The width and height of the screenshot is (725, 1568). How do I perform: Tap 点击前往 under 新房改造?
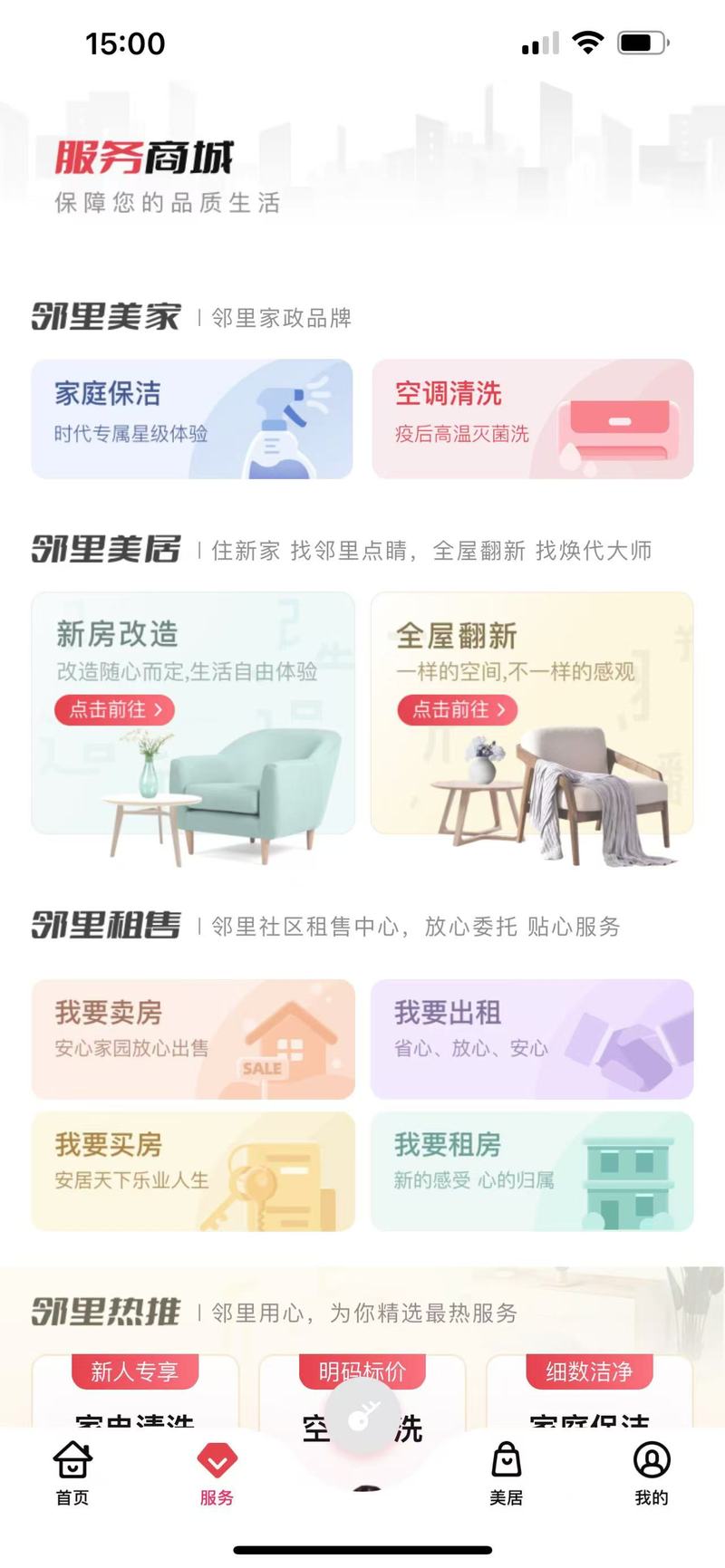point(114,709)
